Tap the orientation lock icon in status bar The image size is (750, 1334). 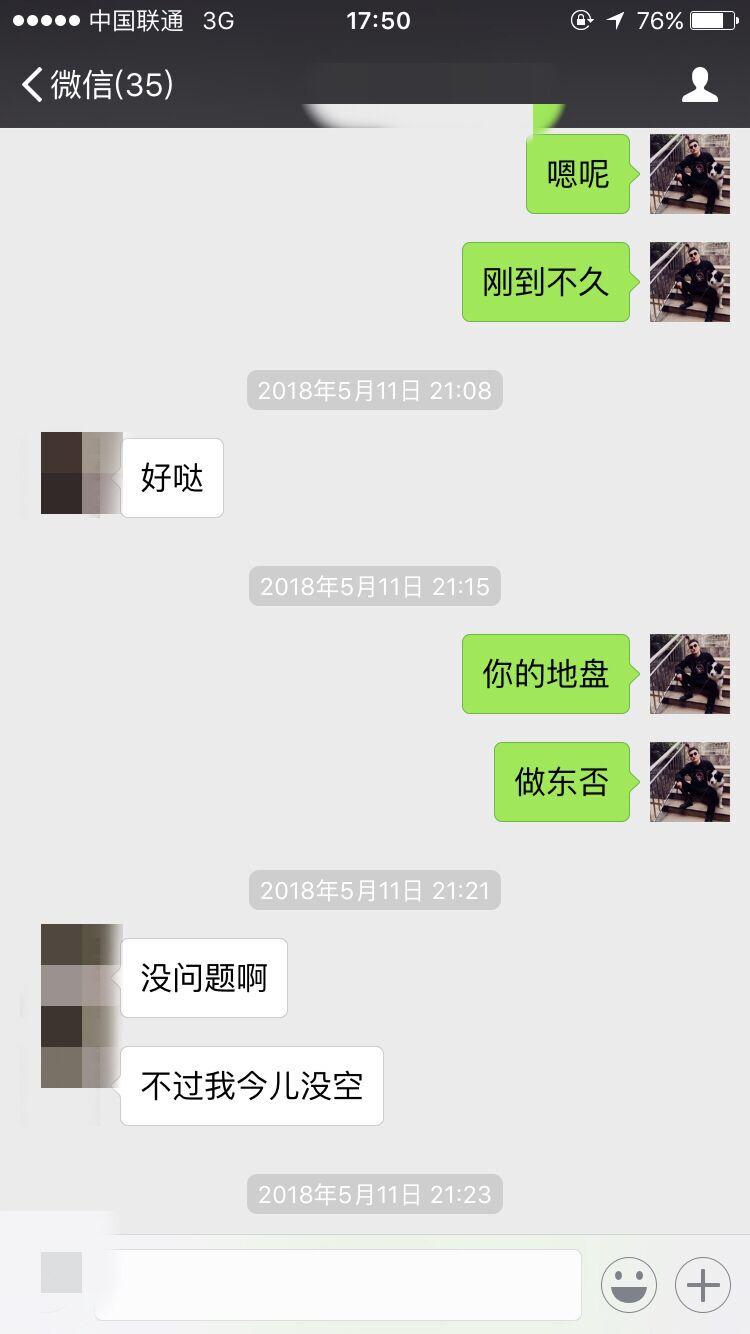pyautogui.click(x=581, y=20)
